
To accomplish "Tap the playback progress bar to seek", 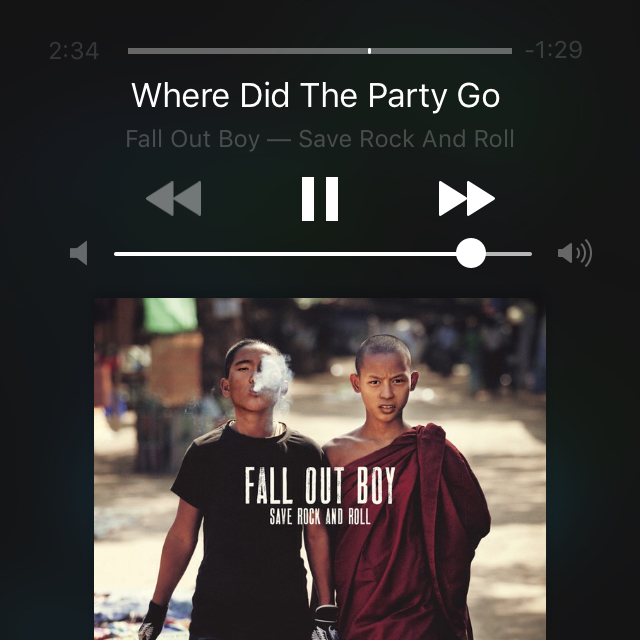I will pyautogui.click(x=320, y=50).
